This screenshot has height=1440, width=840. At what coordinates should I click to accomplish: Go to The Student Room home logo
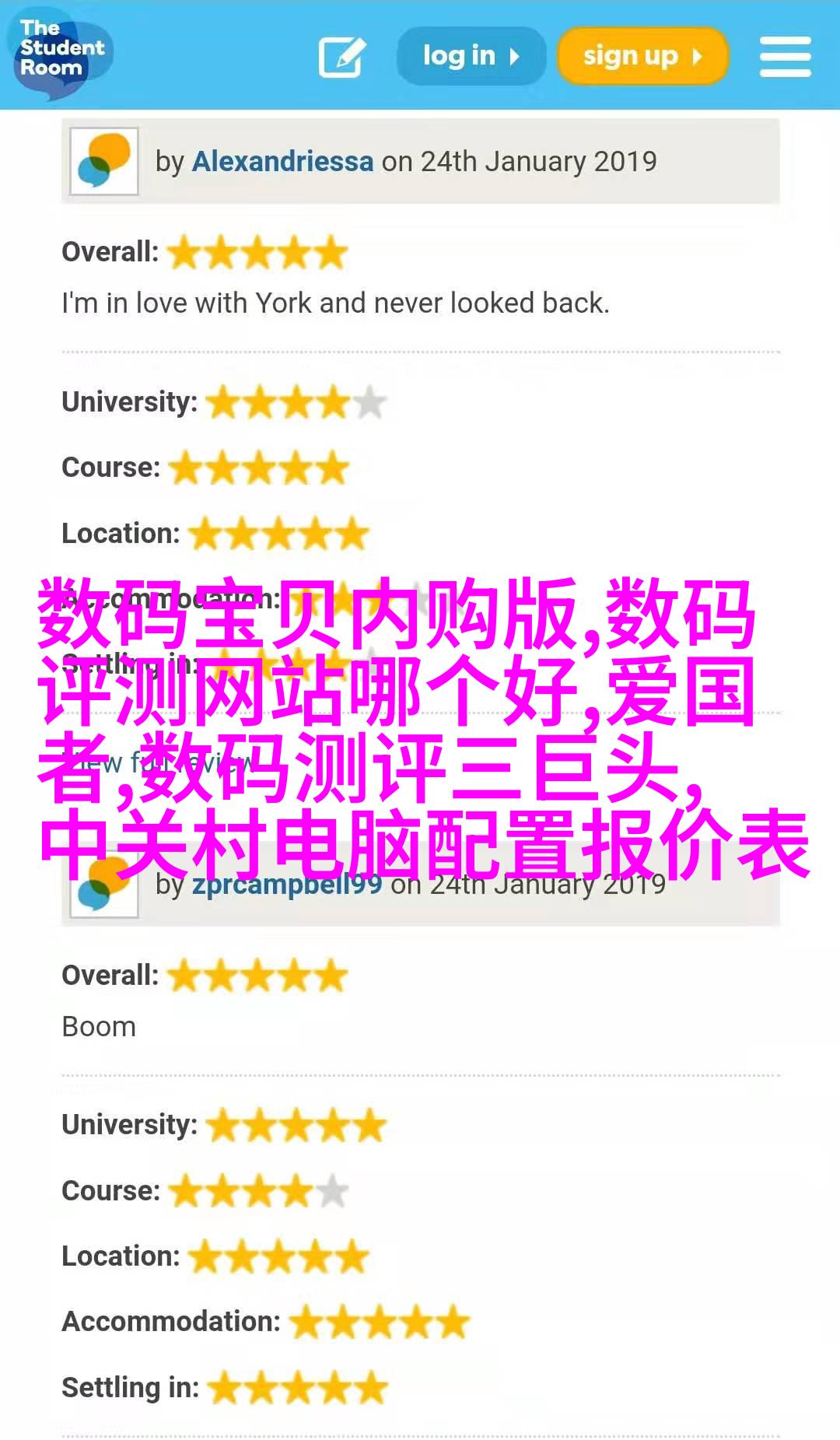[57, 51]
